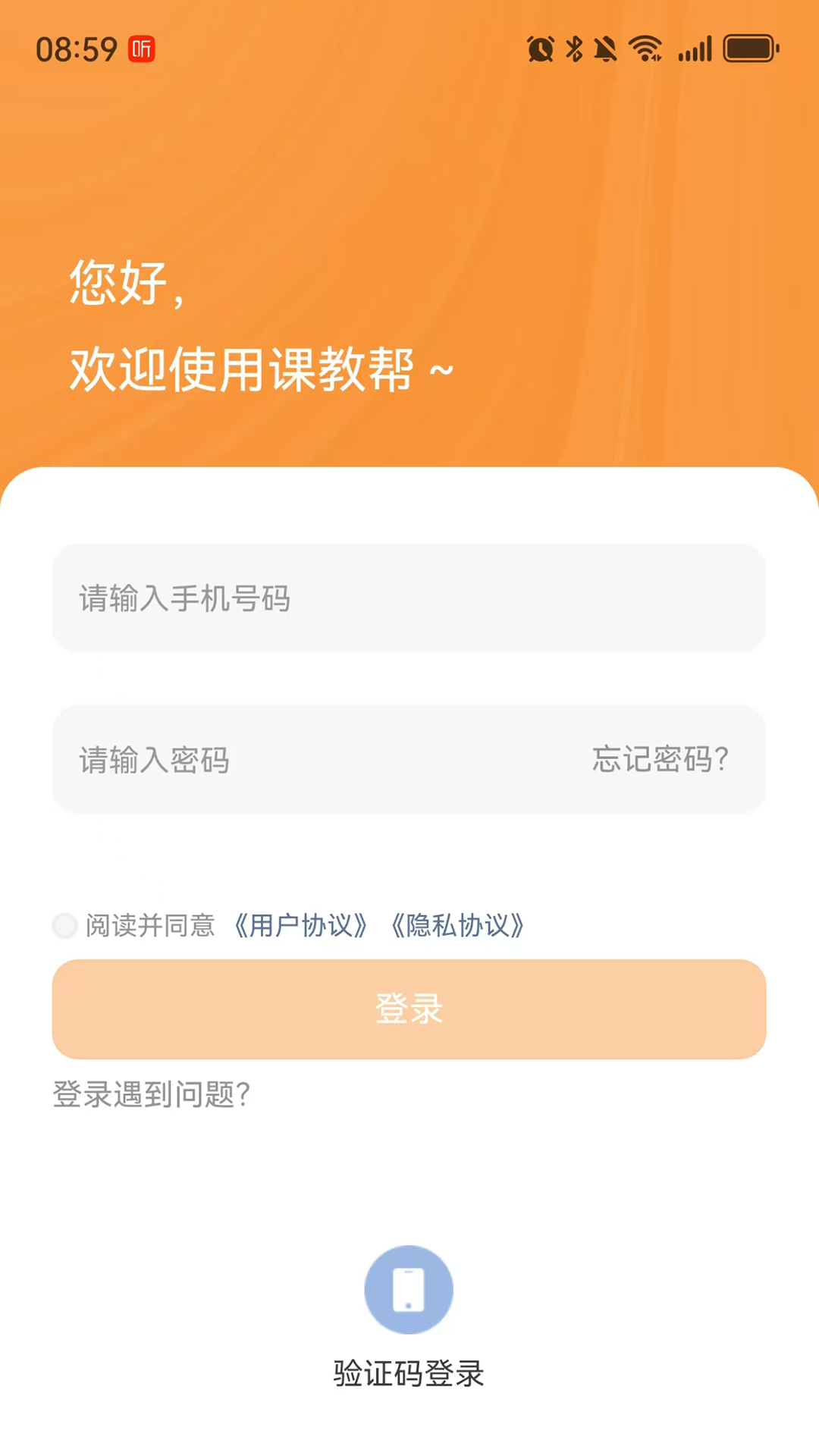This screenshot has width=819, height=1456.
Task: Tap the red 听 status bar icon
Action: coord(143,49)
